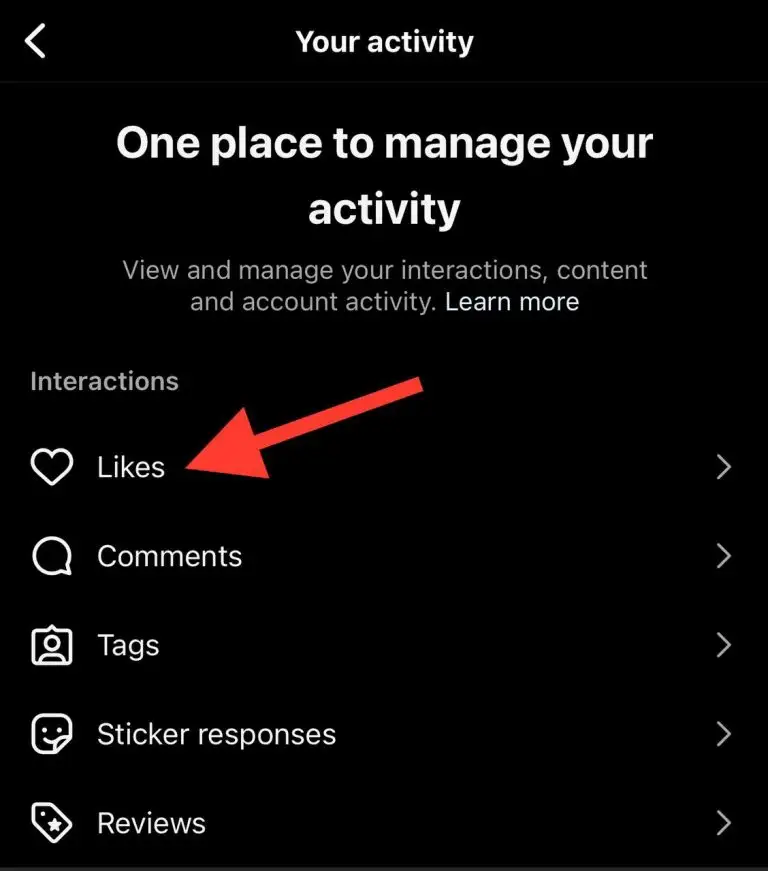Open the Likes activity page
The image size is (768, 871).
click(131, 467)
